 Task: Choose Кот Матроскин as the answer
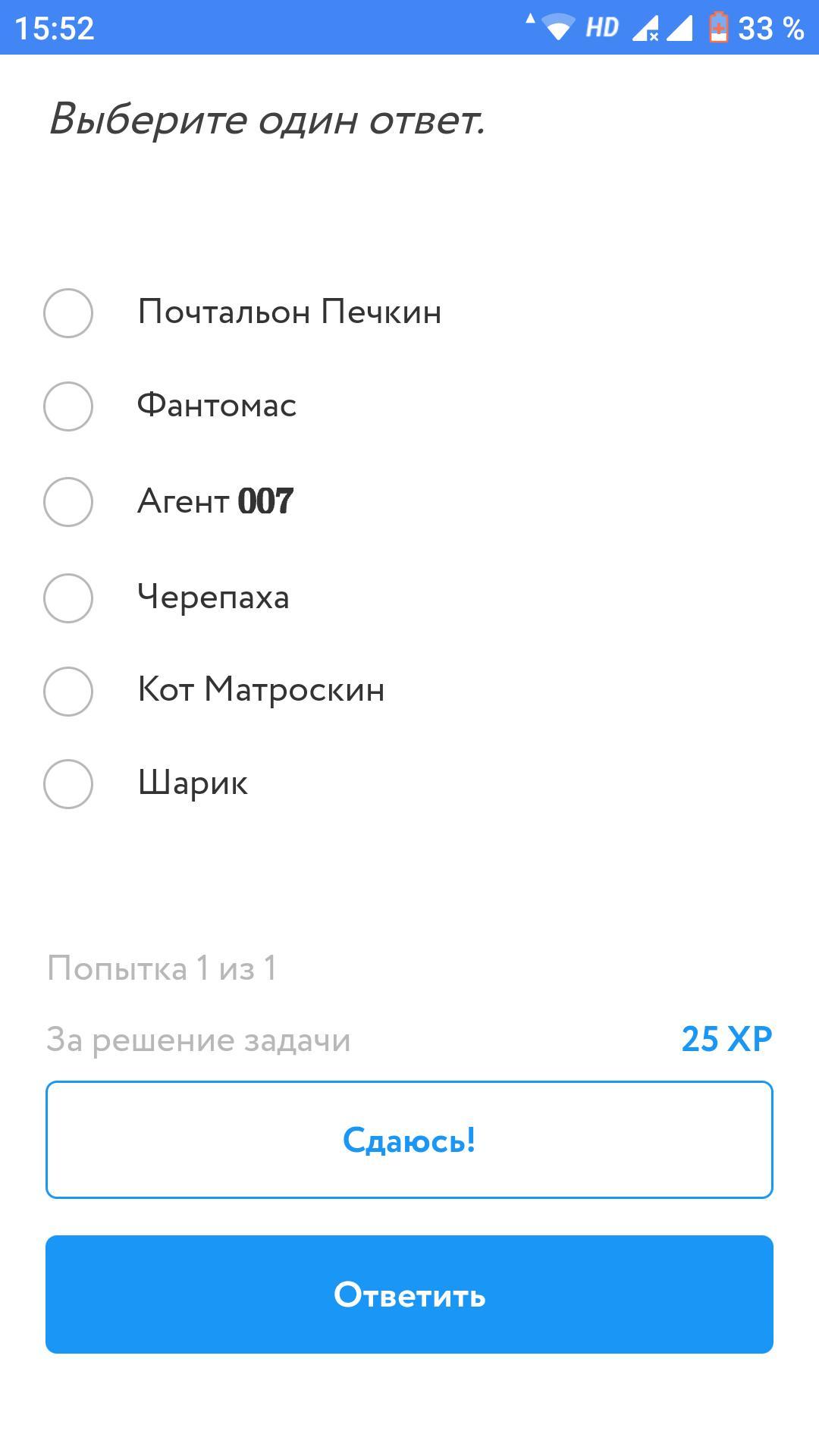click(68, 692)
